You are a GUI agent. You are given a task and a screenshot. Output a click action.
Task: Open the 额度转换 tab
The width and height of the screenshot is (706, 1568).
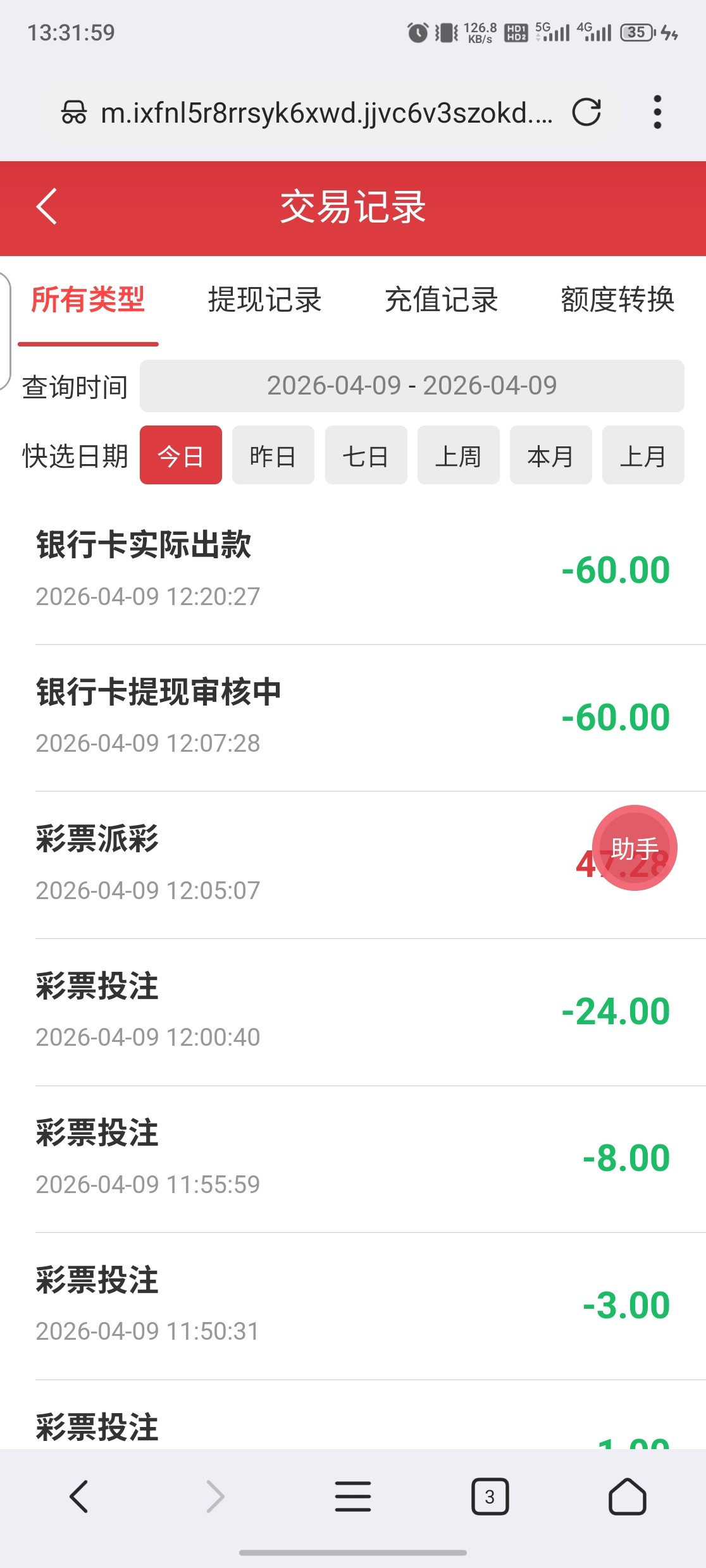point(617,300)
